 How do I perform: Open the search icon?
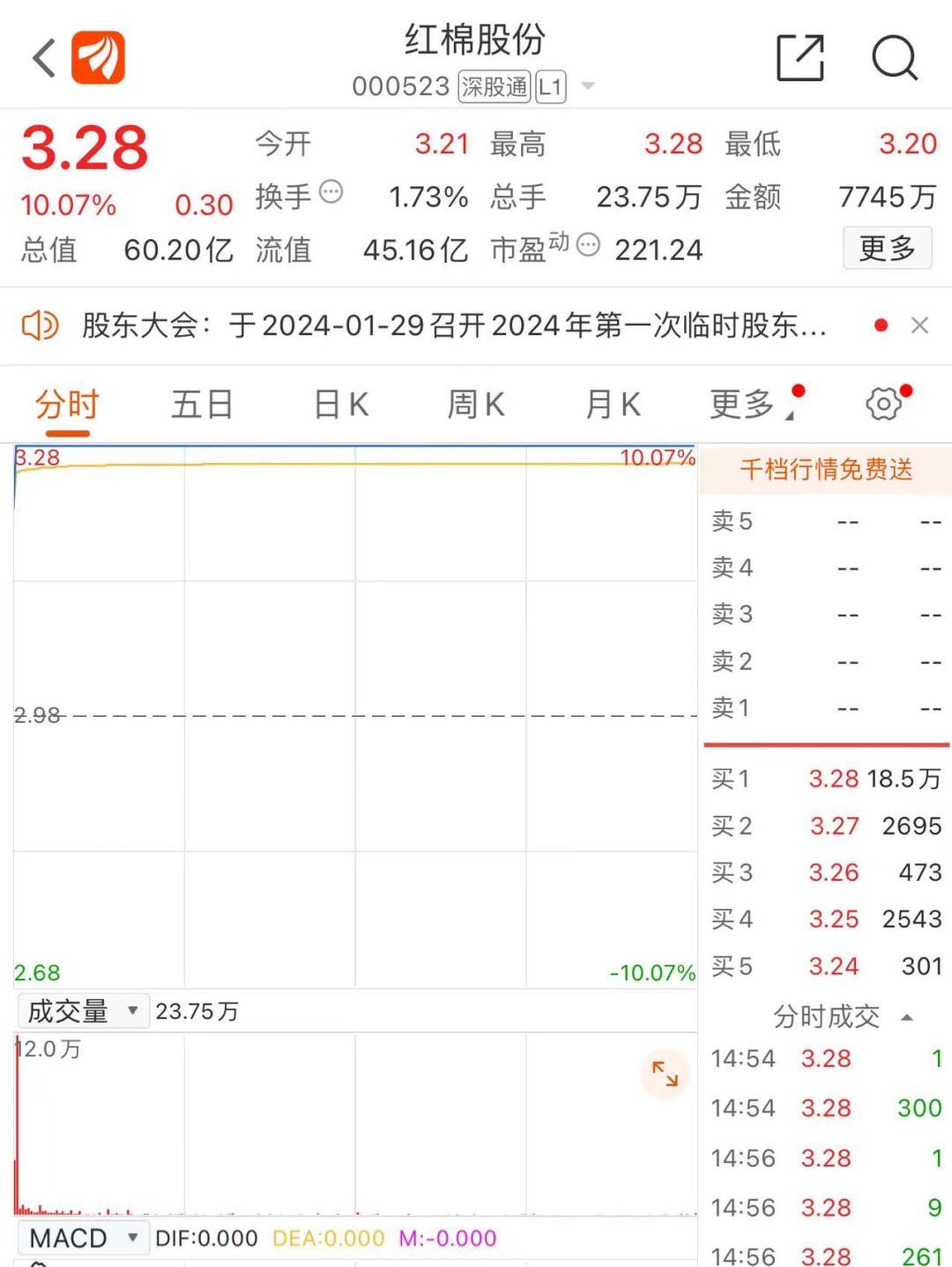[894, 59]
